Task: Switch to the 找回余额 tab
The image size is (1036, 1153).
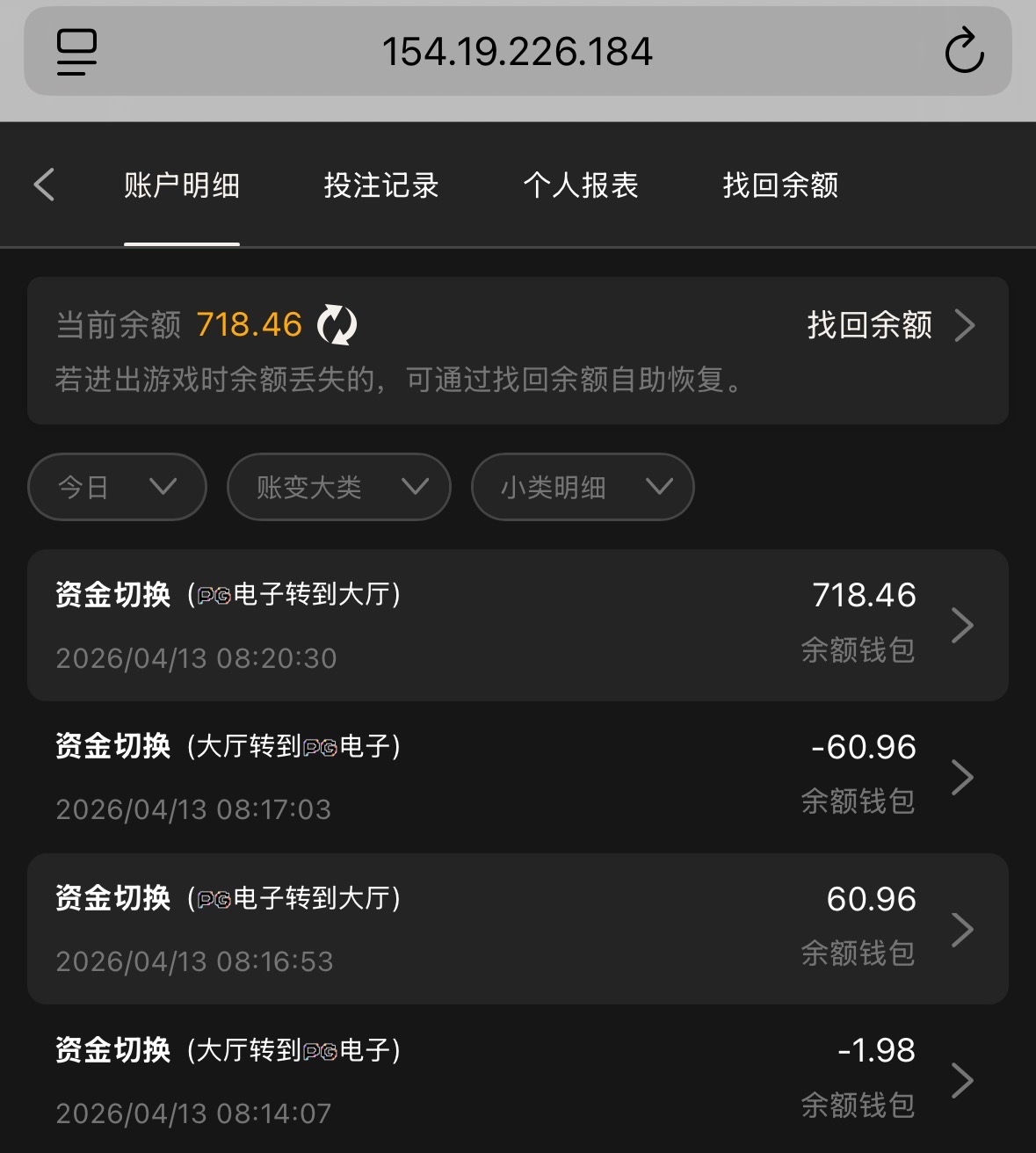Action: (780, 185)
